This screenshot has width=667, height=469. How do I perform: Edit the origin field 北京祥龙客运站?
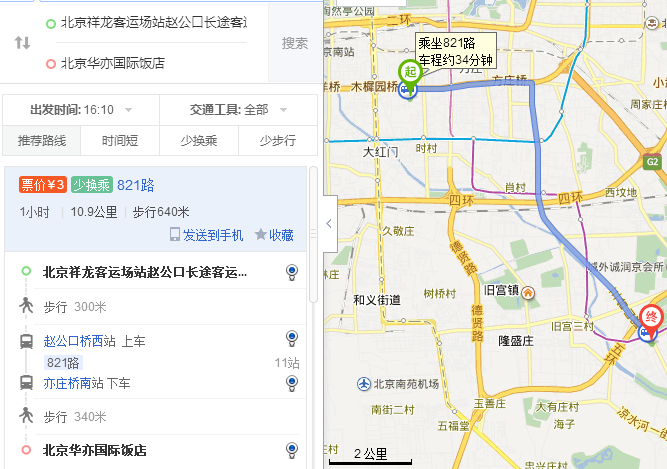[x=150, y=22]
